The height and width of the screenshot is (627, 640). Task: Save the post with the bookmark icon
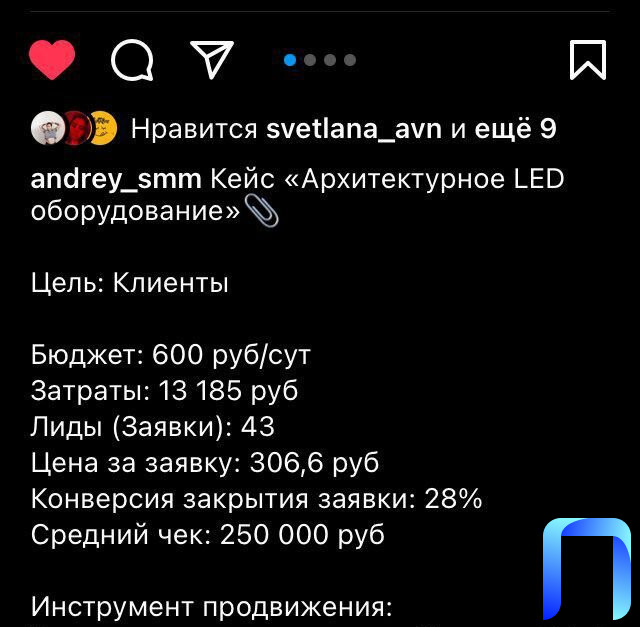[x=588, y=60]
